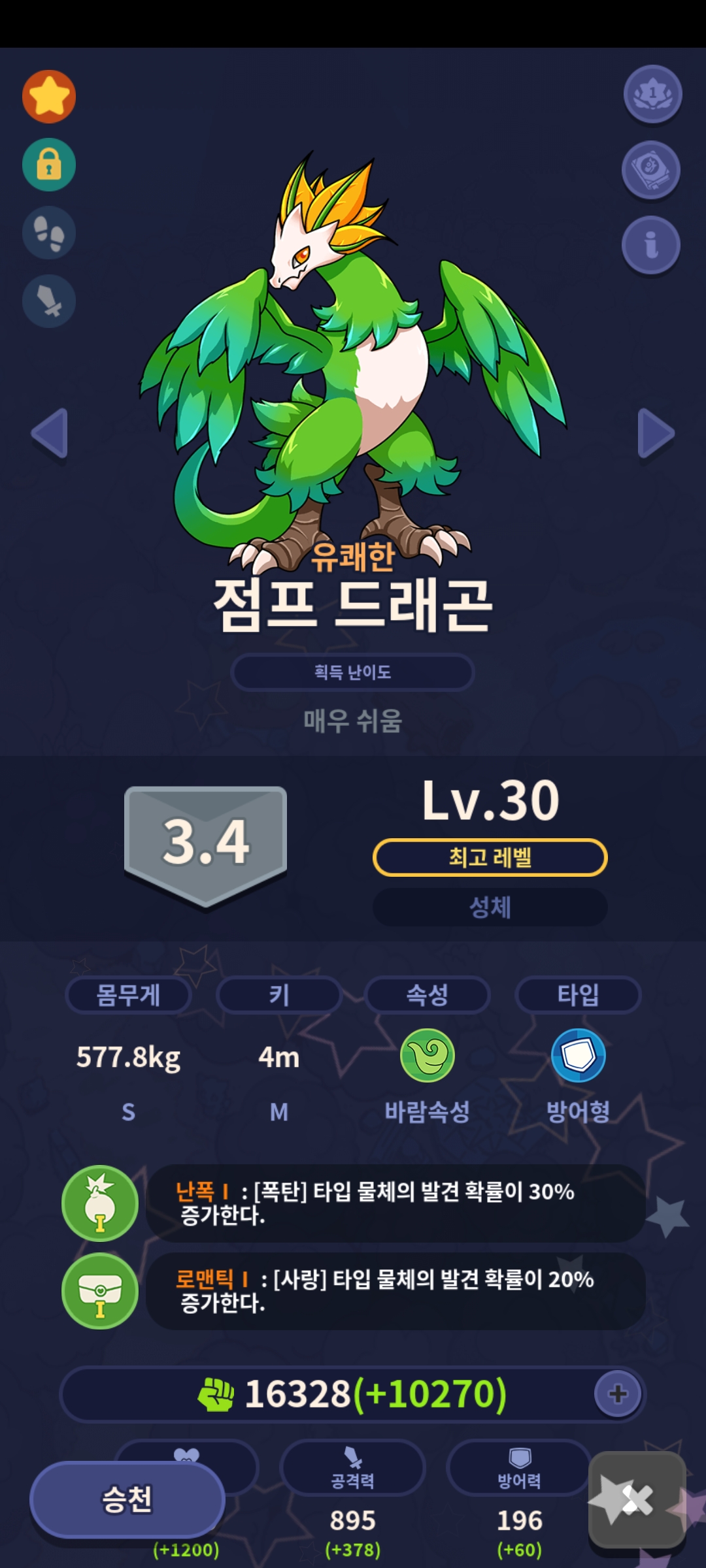This screenshot has height=1568, width=706.
Task: Show the info details icon
Action: point(651,246)
